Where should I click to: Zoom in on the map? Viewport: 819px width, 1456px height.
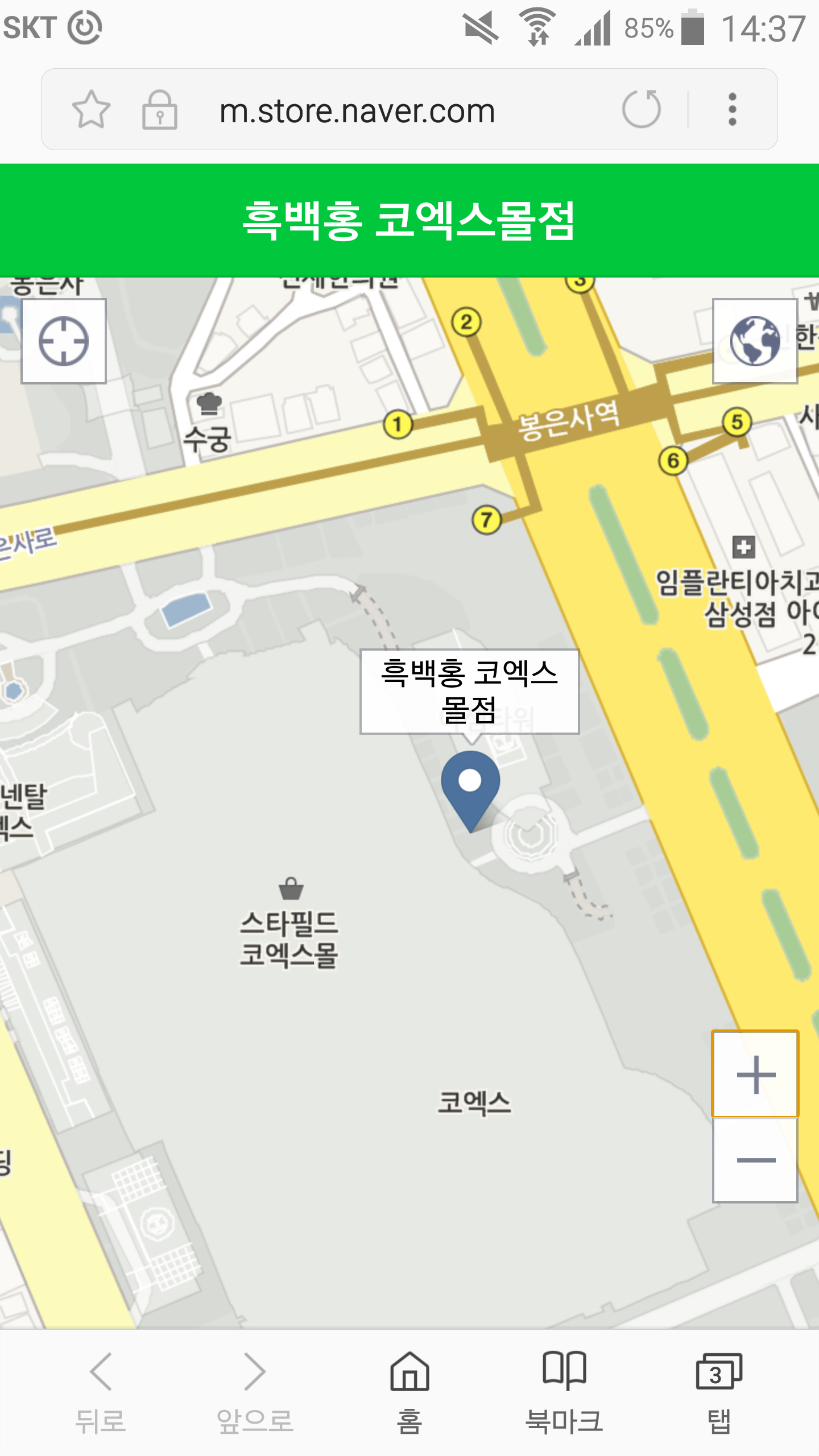755,1074
